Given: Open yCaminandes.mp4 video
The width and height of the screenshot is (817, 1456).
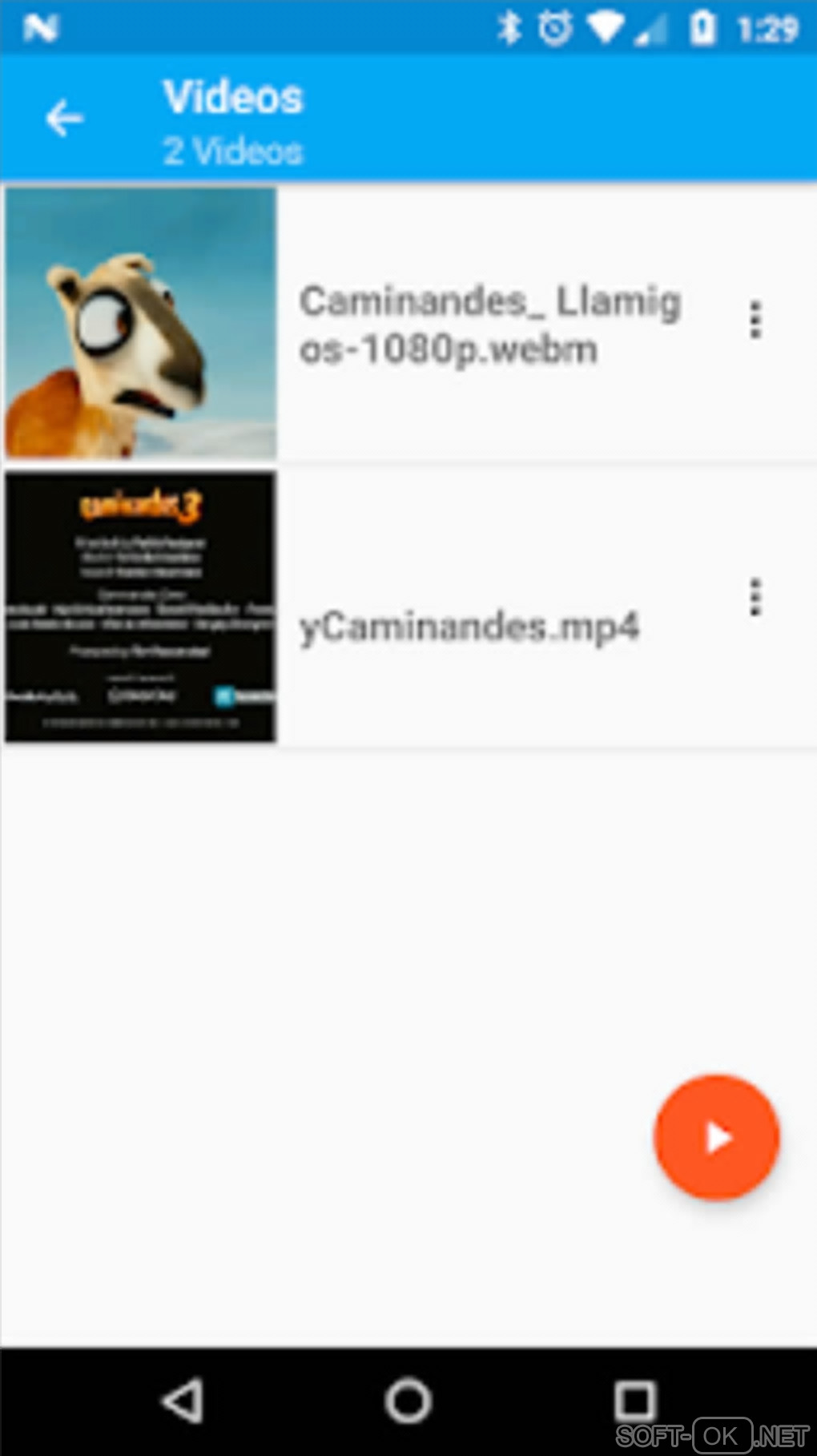Looking at the screenshot, I should point(469,627).
